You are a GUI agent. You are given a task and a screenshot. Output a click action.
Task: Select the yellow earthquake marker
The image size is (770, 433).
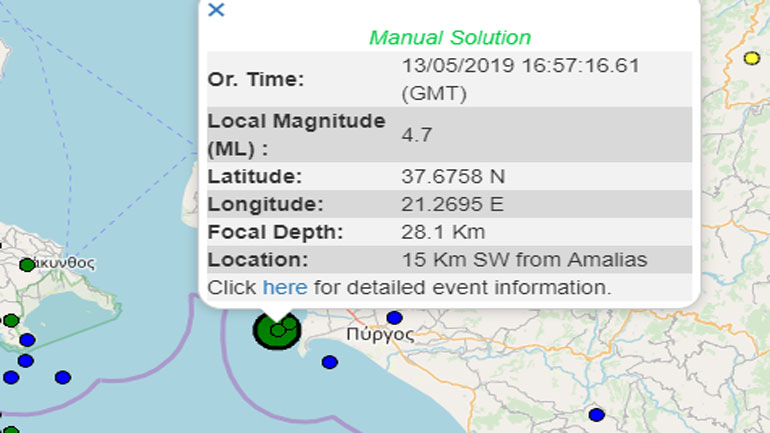coord(752,58)
